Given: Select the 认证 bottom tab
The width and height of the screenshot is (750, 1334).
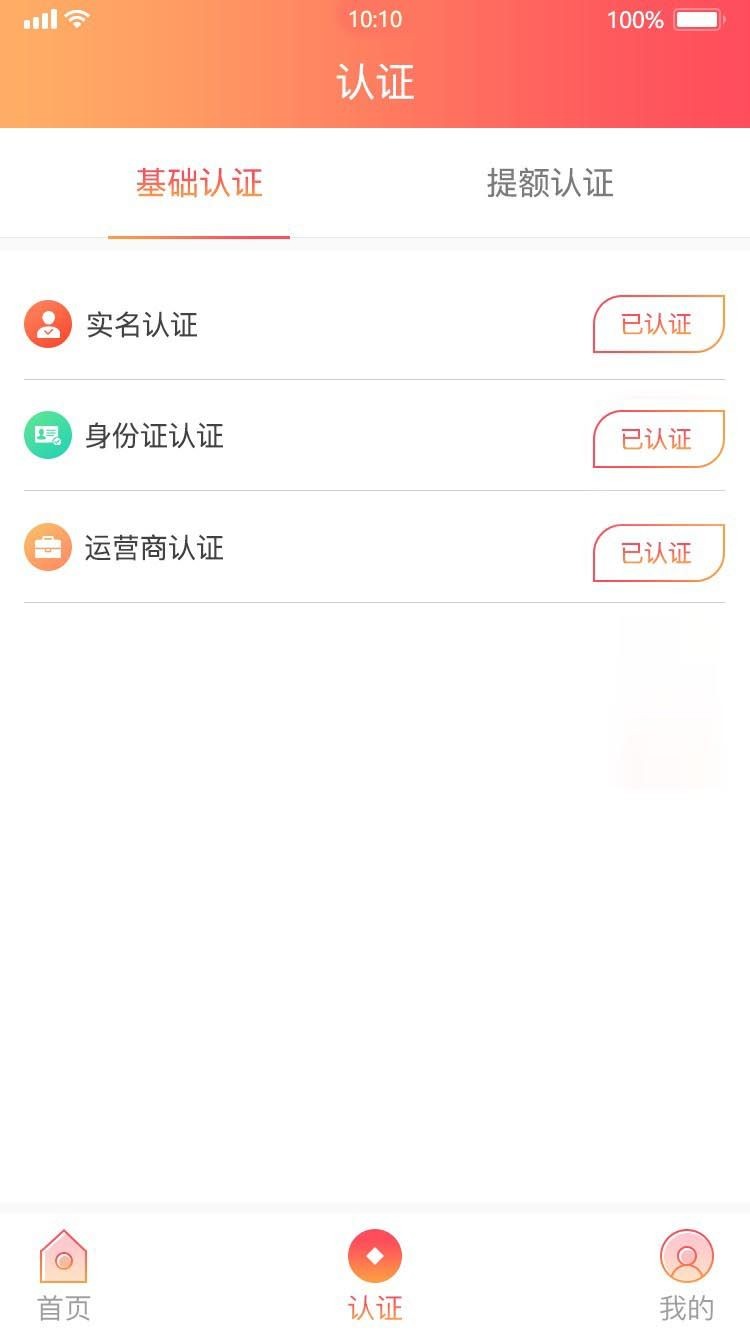Looking at the screenshot, I should 375,1276.
